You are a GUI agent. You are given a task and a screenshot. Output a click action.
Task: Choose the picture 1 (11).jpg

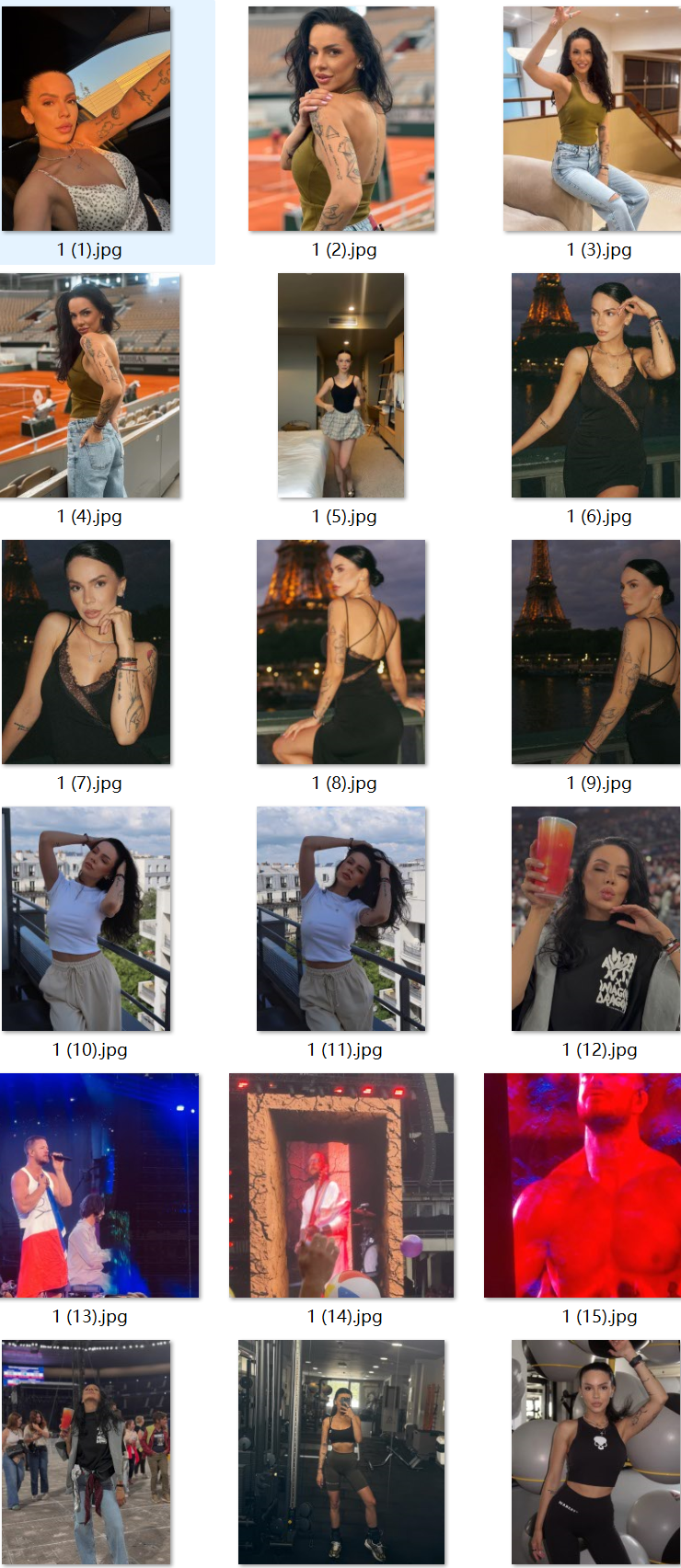tap(340, 919)
